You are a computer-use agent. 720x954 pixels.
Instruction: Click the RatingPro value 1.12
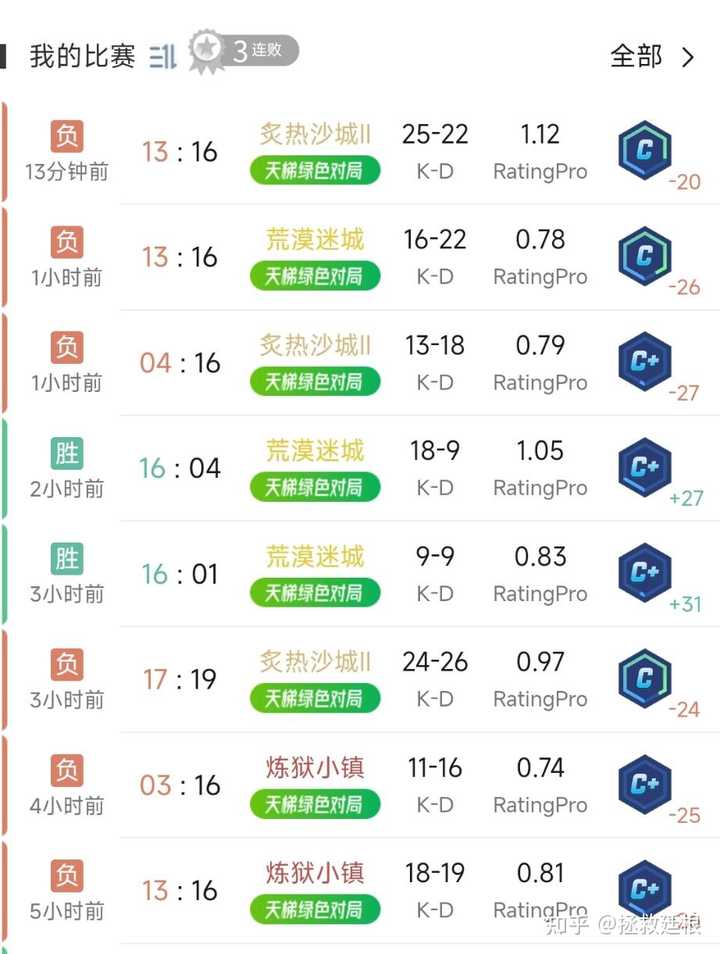[x=540, y=134]
